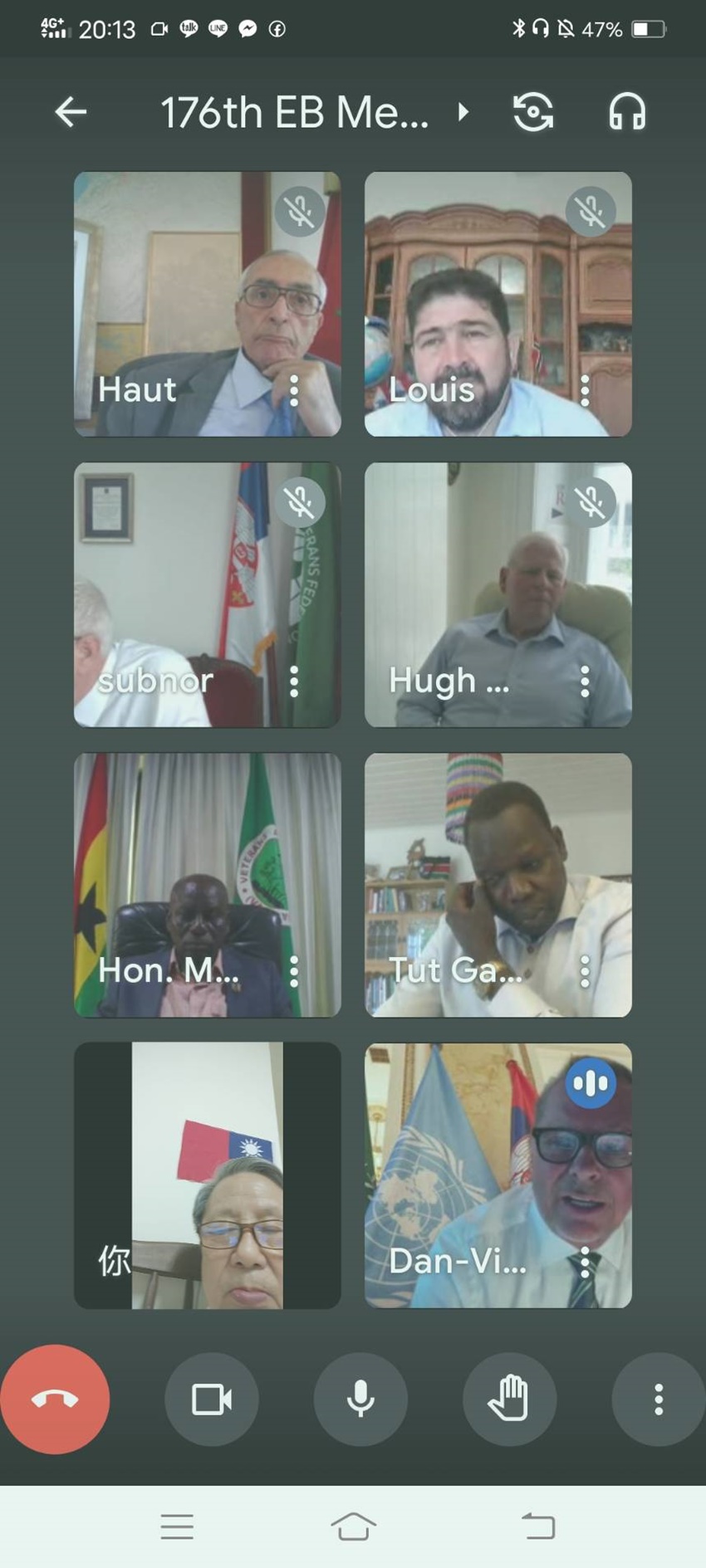706x1568 pixels.
Task: Open more call options in the bottom bar
Action: [658, 1399]
